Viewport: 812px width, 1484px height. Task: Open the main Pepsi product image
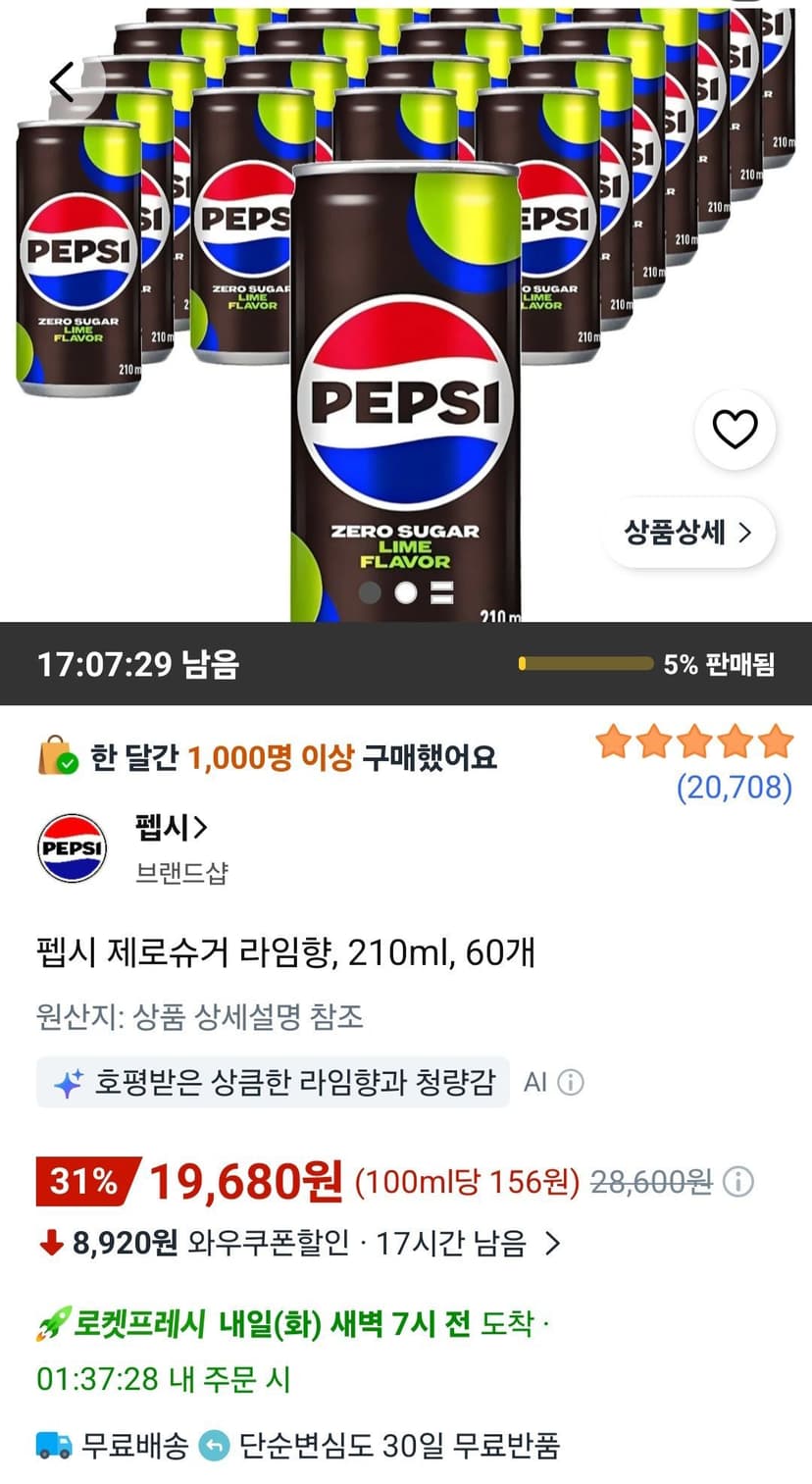[406, 311]
